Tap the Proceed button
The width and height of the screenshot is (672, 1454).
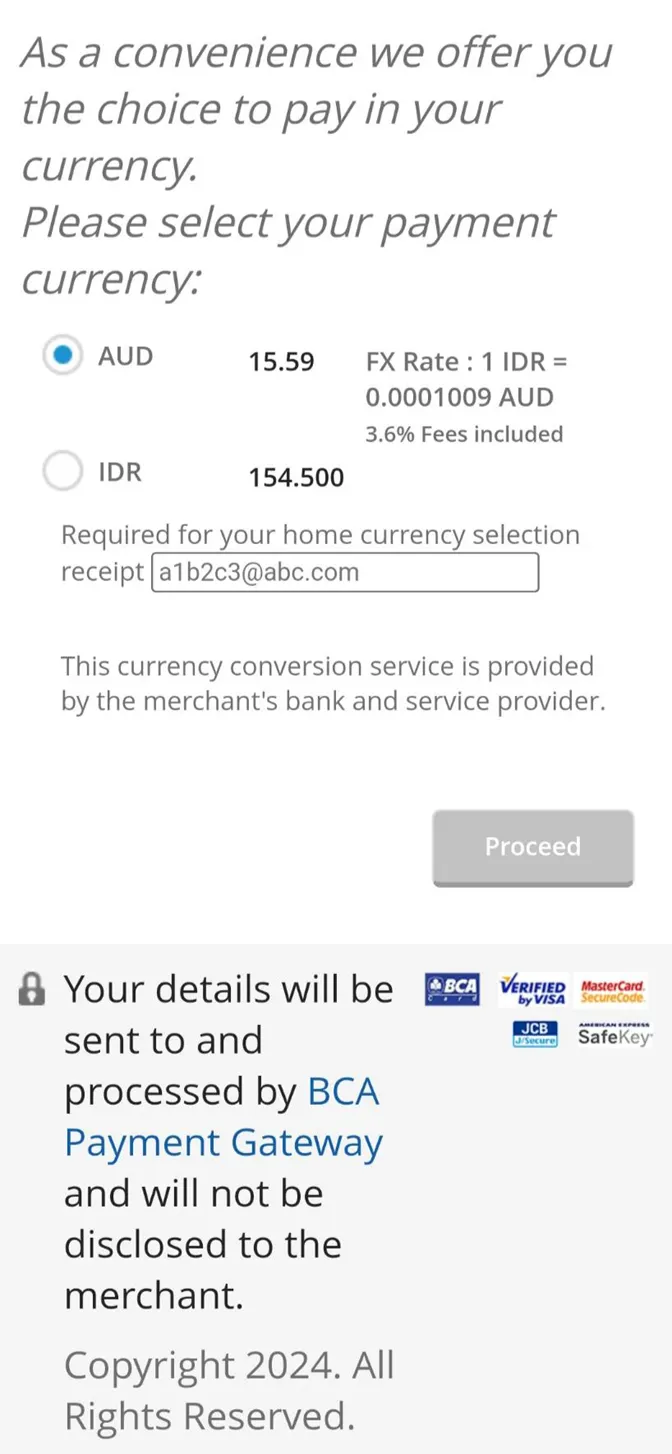click(x=532, y=847)
